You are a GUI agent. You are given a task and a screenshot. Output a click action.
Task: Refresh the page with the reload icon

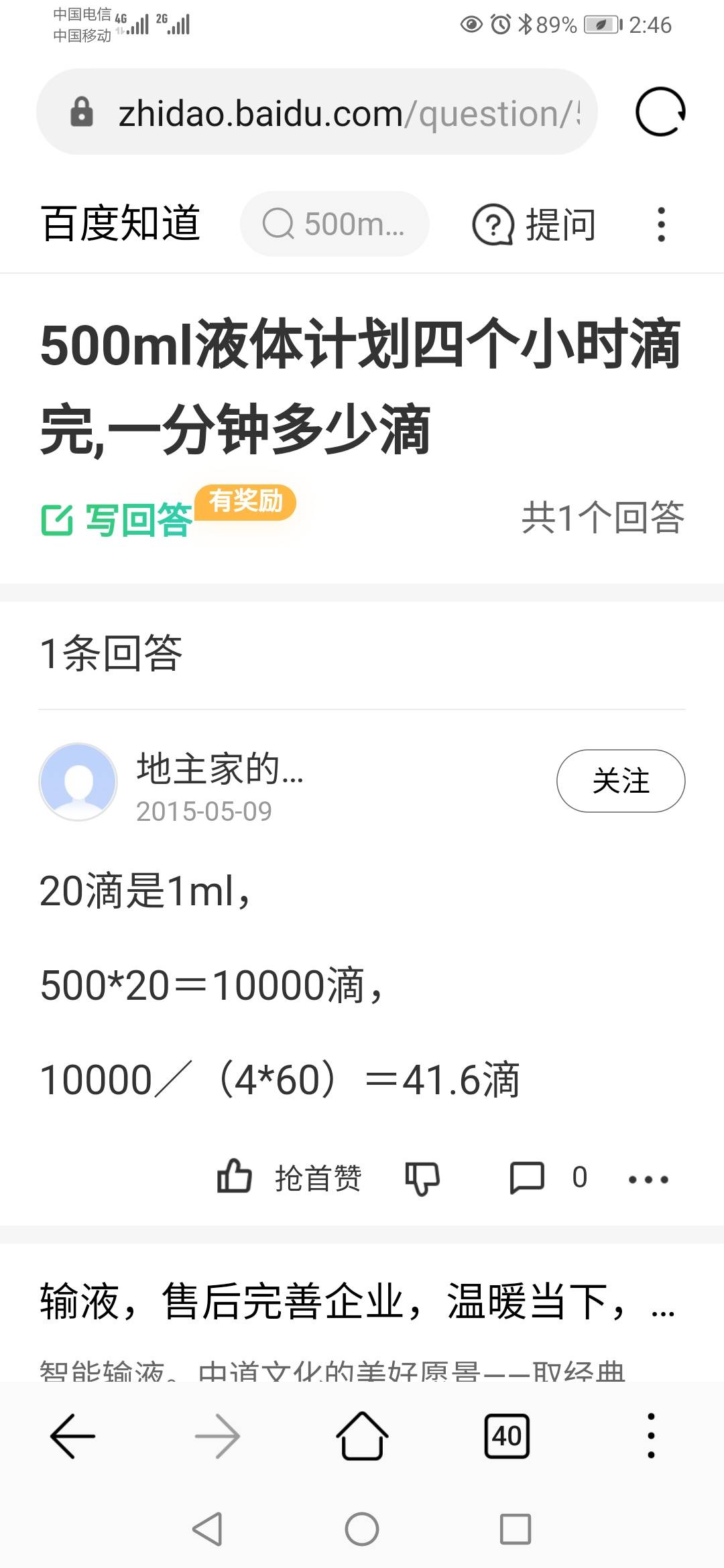click(660, 111)
